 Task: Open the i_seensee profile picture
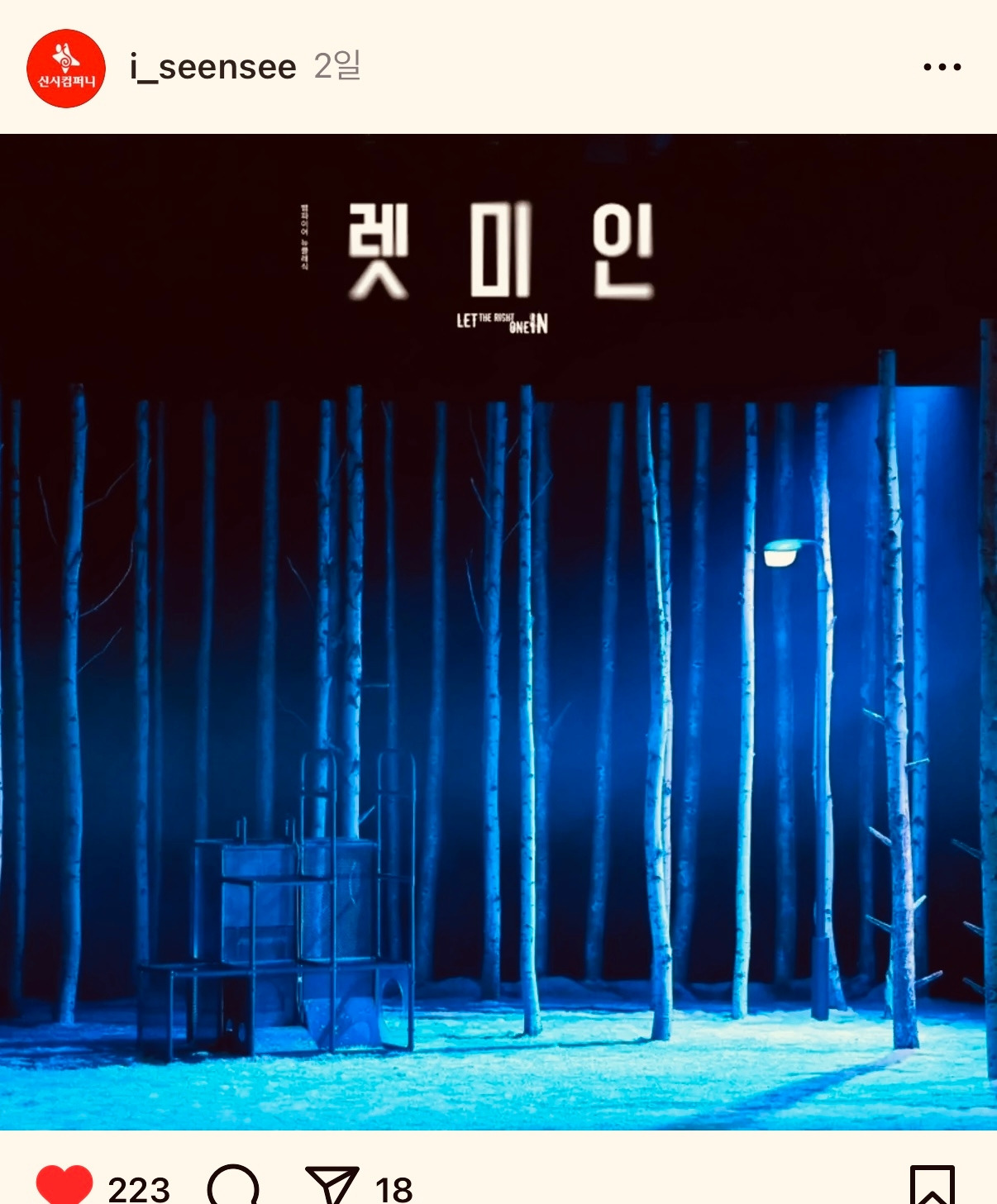[66, 68]
